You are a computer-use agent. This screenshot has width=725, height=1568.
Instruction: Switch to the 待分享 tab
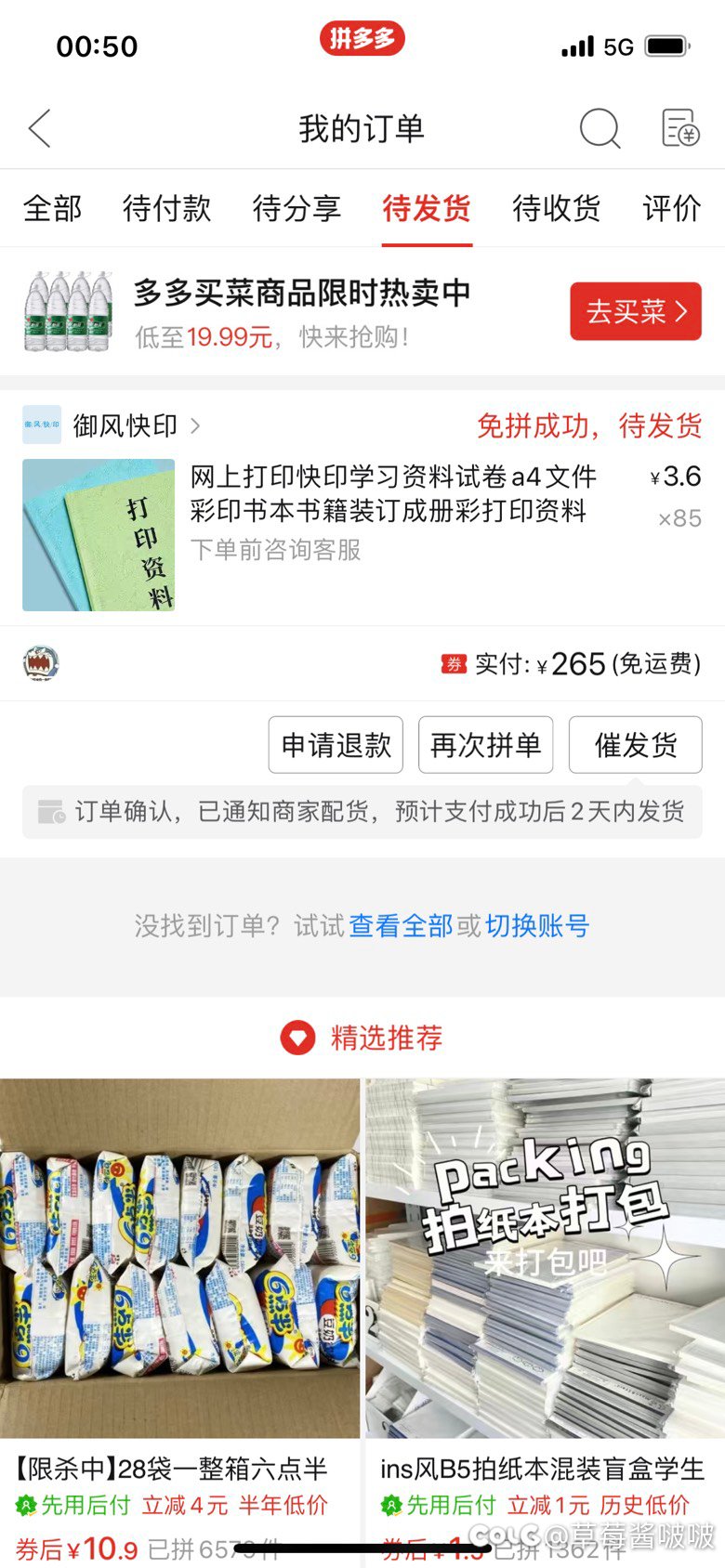pos(297,208)
